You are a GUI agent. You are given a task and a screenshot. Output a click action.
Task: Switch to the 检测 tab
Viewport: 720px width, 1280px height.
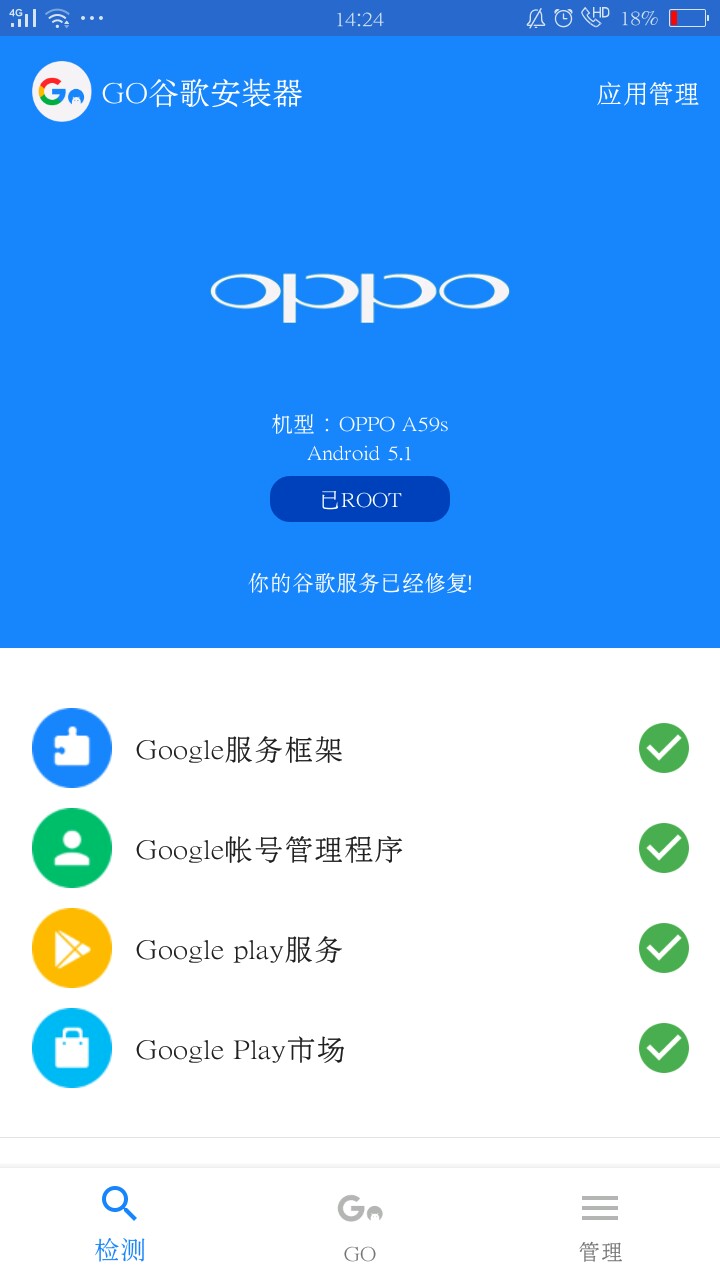120,1224
